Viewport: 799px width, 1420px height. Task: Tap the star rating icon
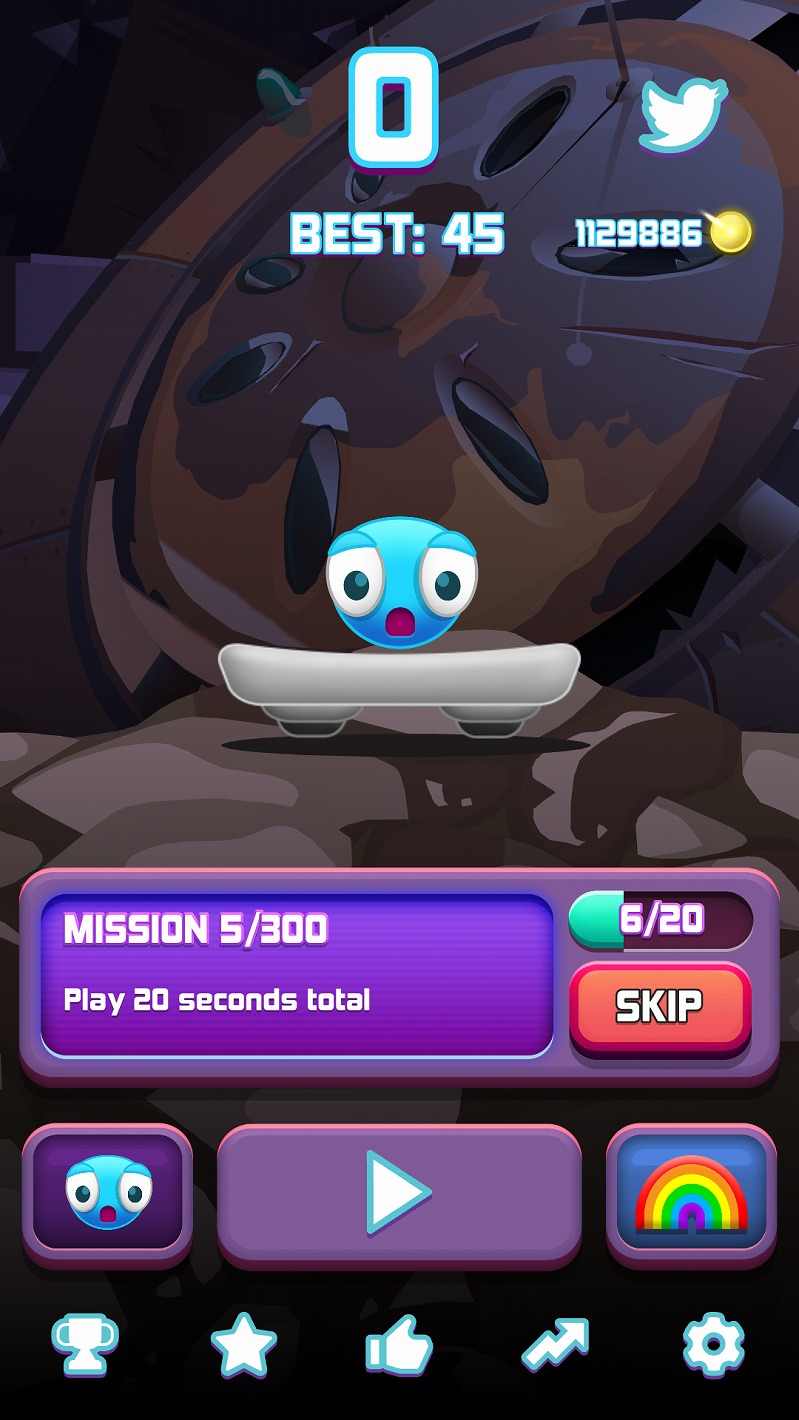click(x=243, y=1345)
